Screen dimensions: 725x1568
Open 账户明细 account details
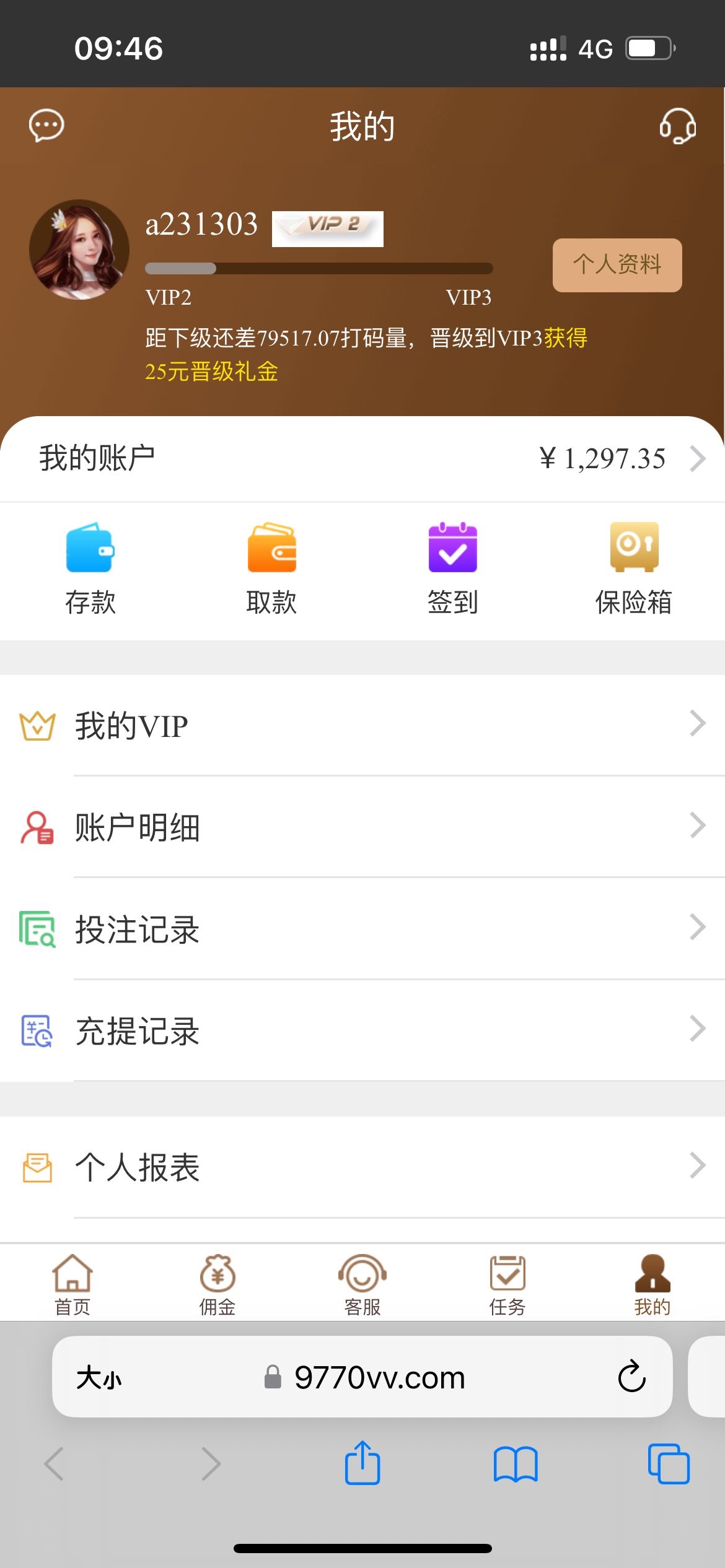click(x=362, y=827)
